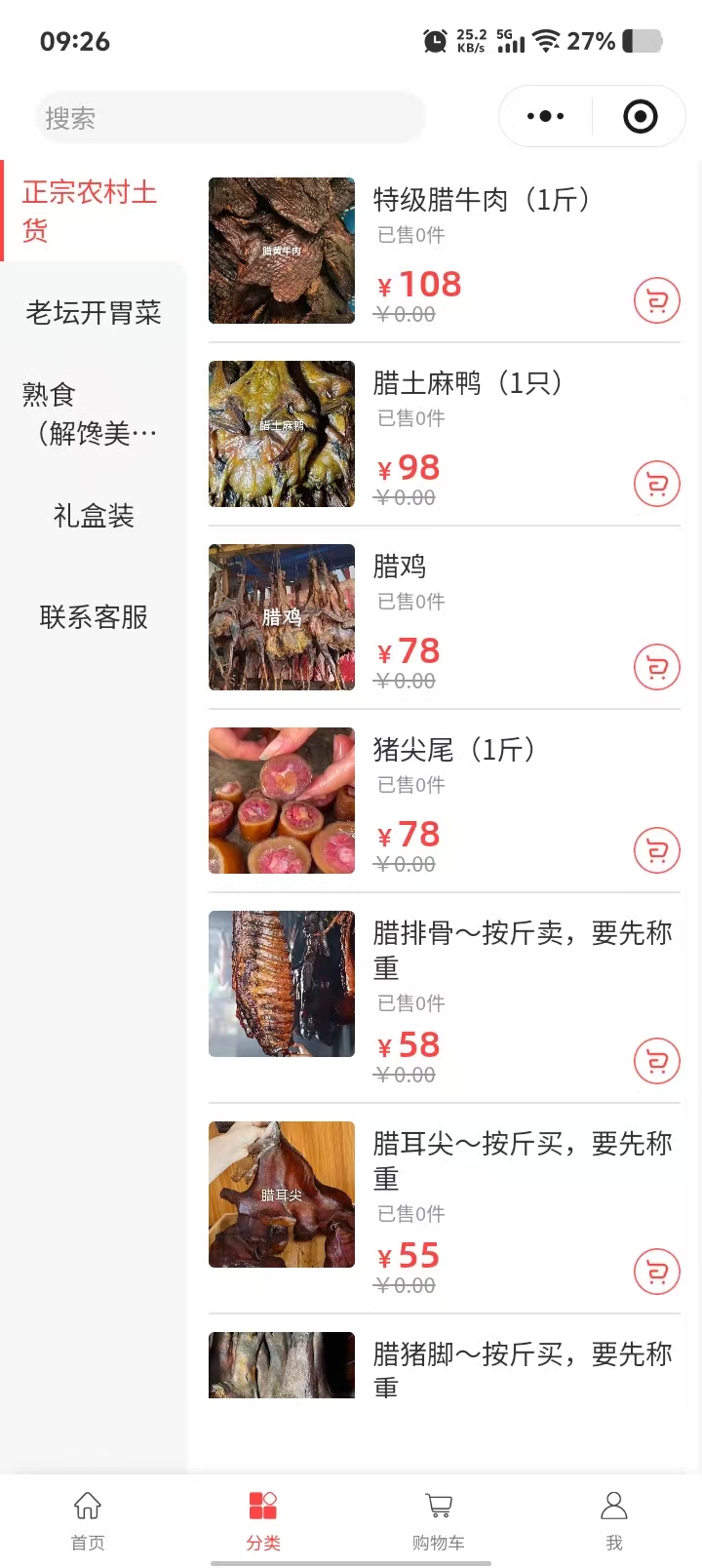This screenshot has height=1568, width=702.
Task: Add 腊耳尖 to the cart
Action: [x=657, y=1272]
